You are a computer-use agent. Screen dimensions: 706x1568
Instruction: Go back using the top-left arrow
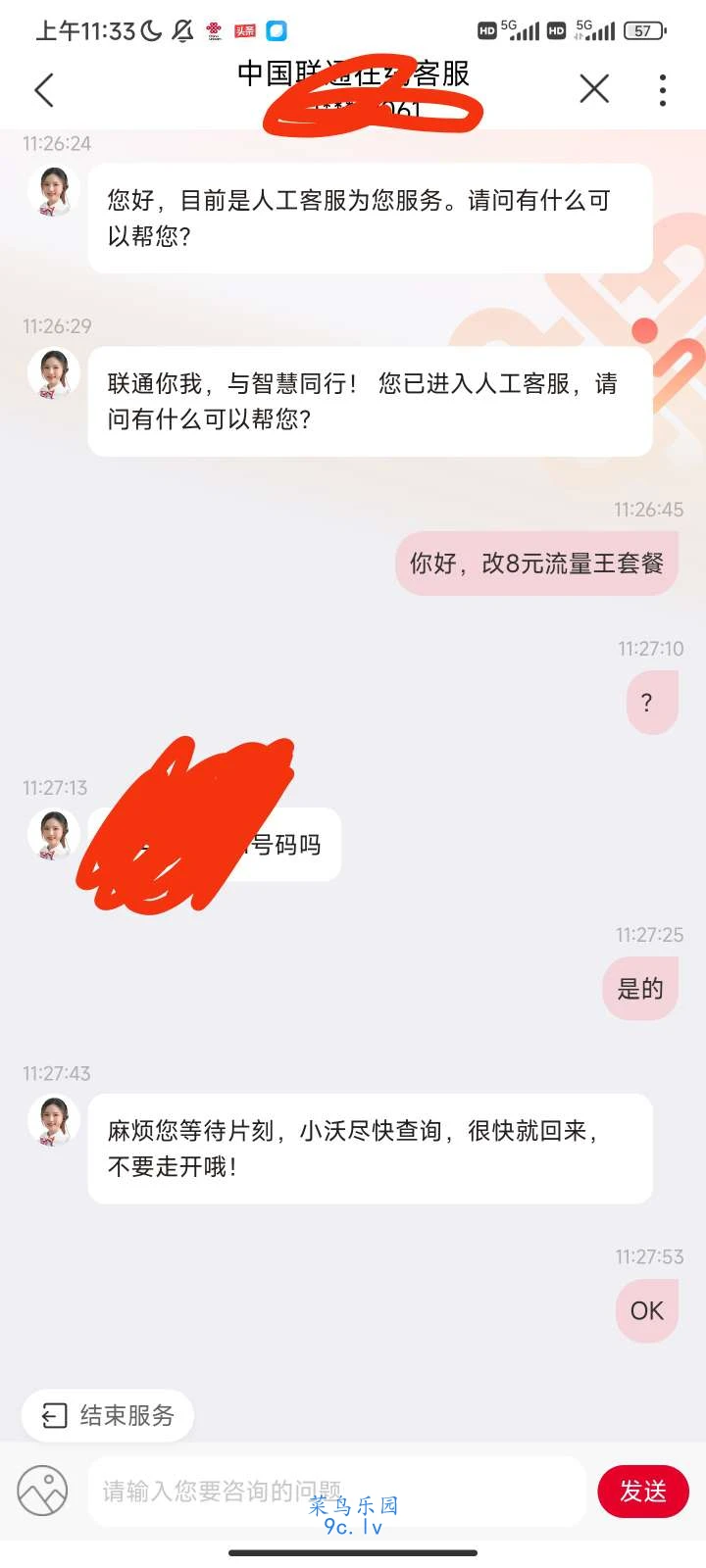tap(44, 90)
